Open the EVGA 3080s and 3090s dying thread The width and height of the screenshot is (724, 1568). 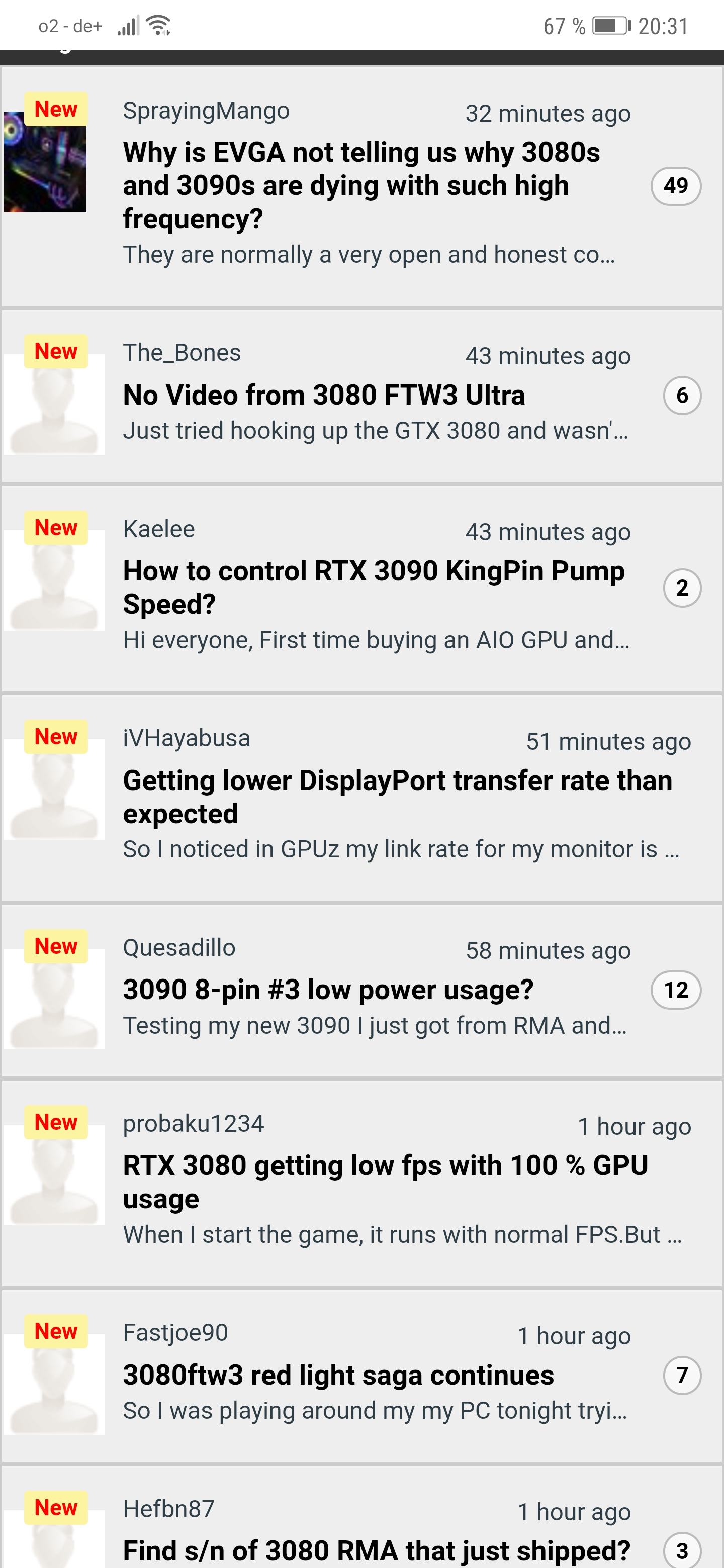[x=361, y=185]
